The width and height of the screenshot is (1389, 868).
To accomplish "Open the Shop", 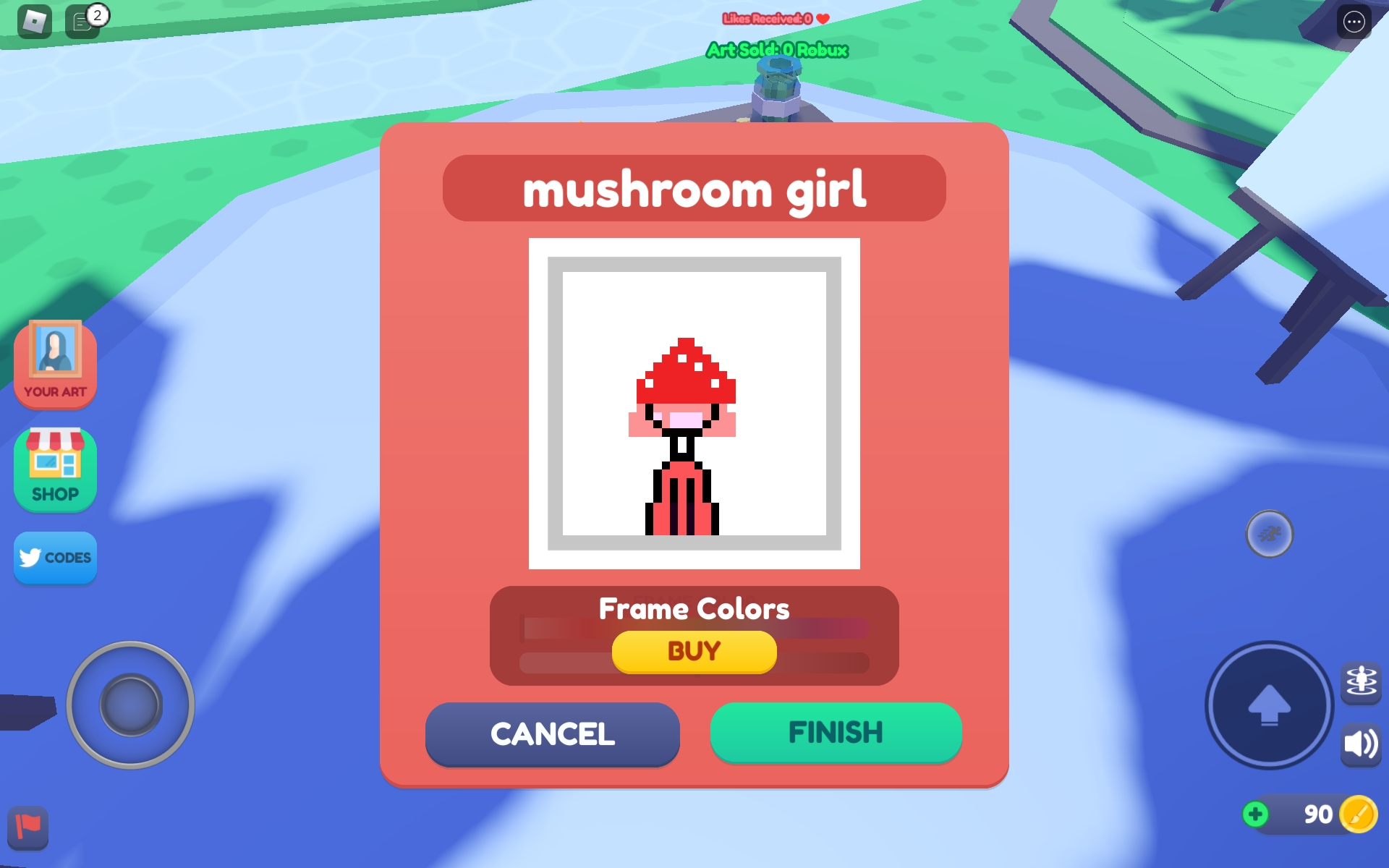I will [55, 469].
